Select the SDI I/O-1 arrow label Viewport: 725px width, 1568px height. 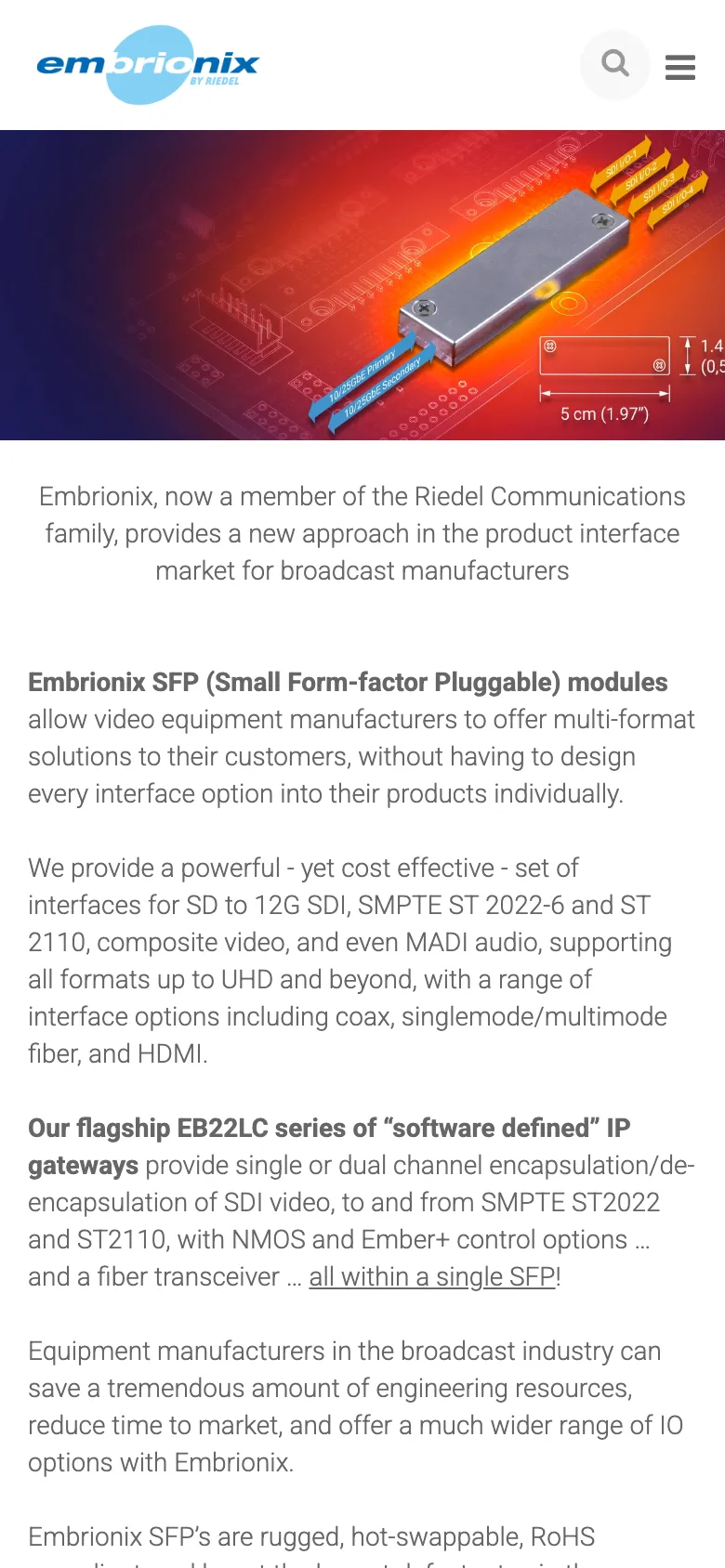621,163
